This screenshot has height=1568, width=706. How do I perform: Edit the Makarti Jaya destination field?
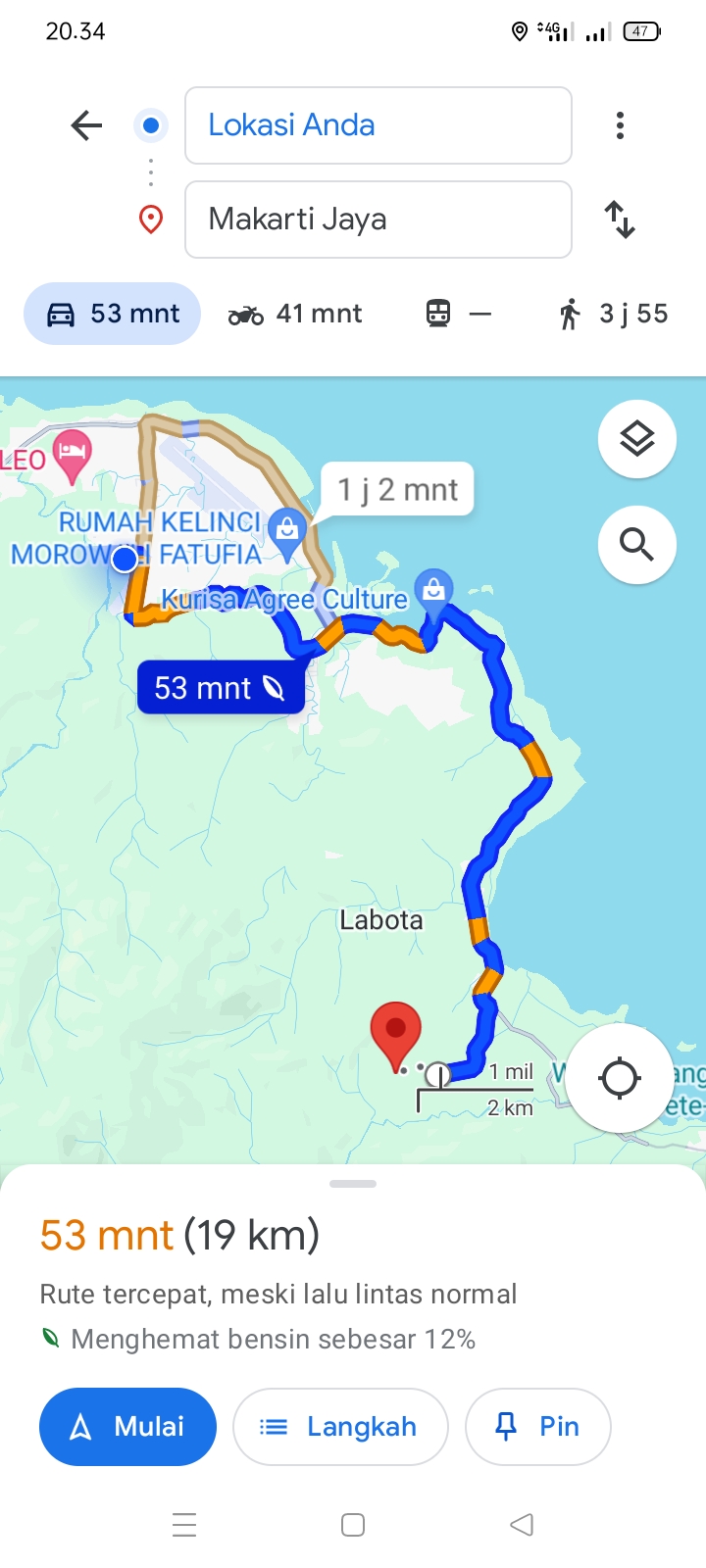tap(378, 220)
